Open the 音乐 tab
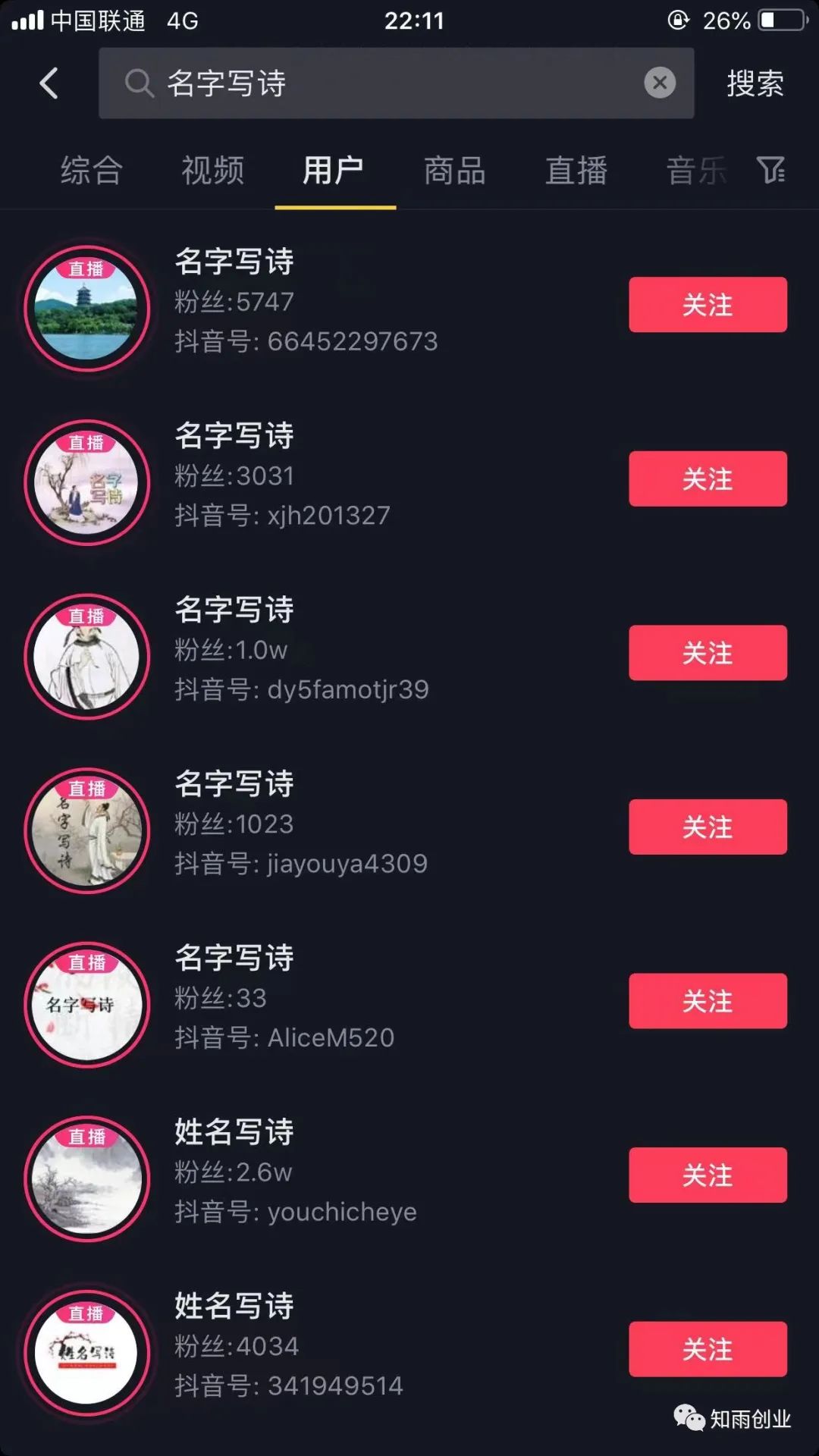Viewport: 819px width, 1456px height. (695, 171)
